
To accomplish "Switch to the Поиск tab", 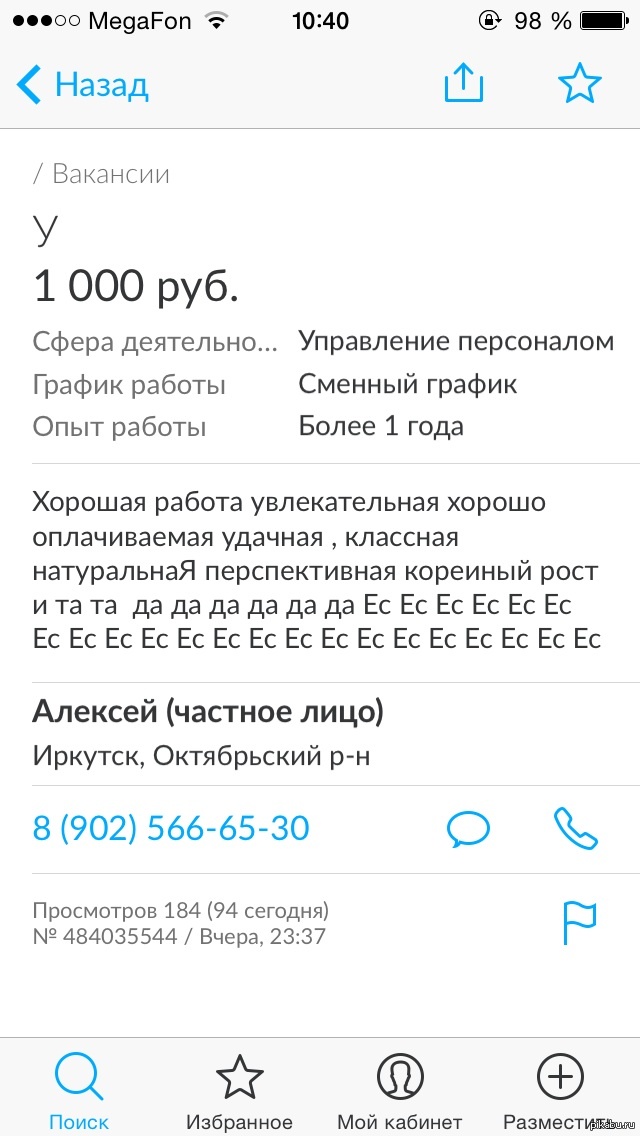I will [79, 1091].
